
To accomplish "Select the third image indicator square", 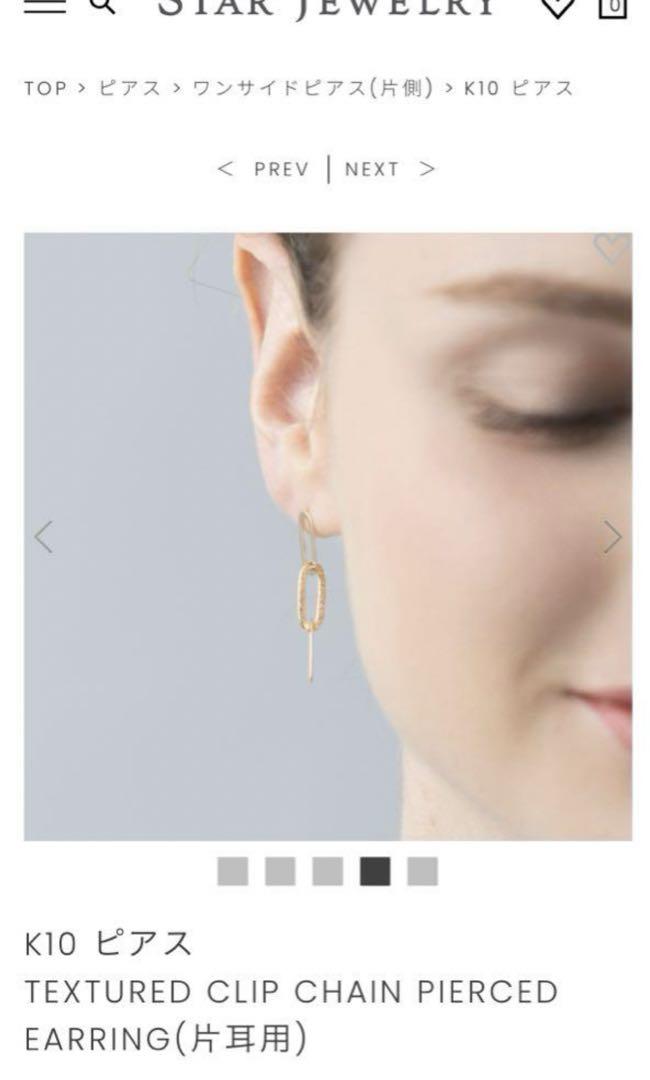I will [x=328, y=871].
